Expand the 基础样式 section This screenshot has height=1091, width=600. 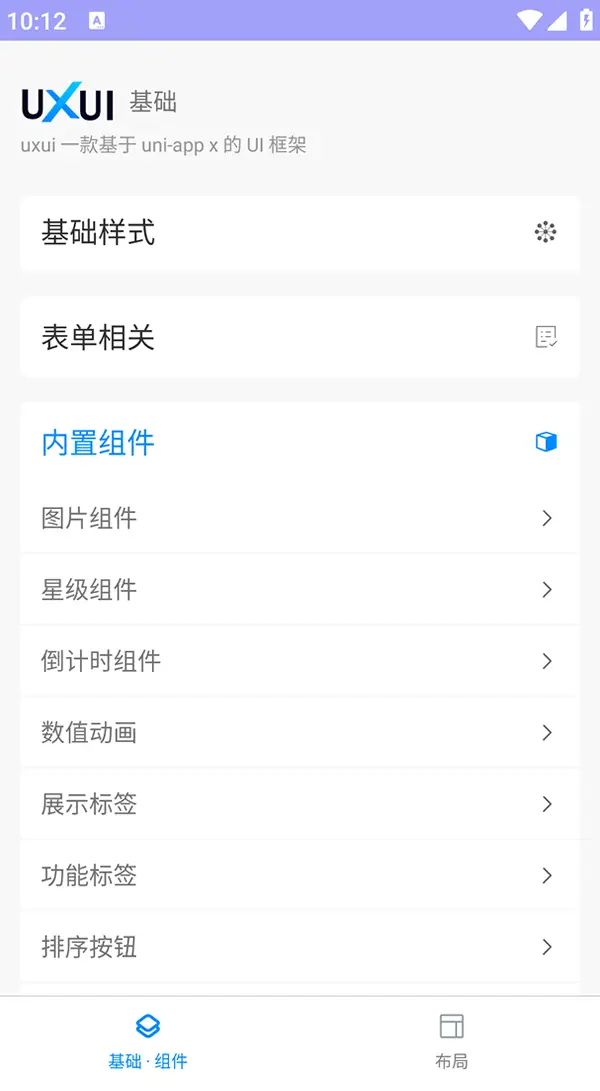(299, 234)
